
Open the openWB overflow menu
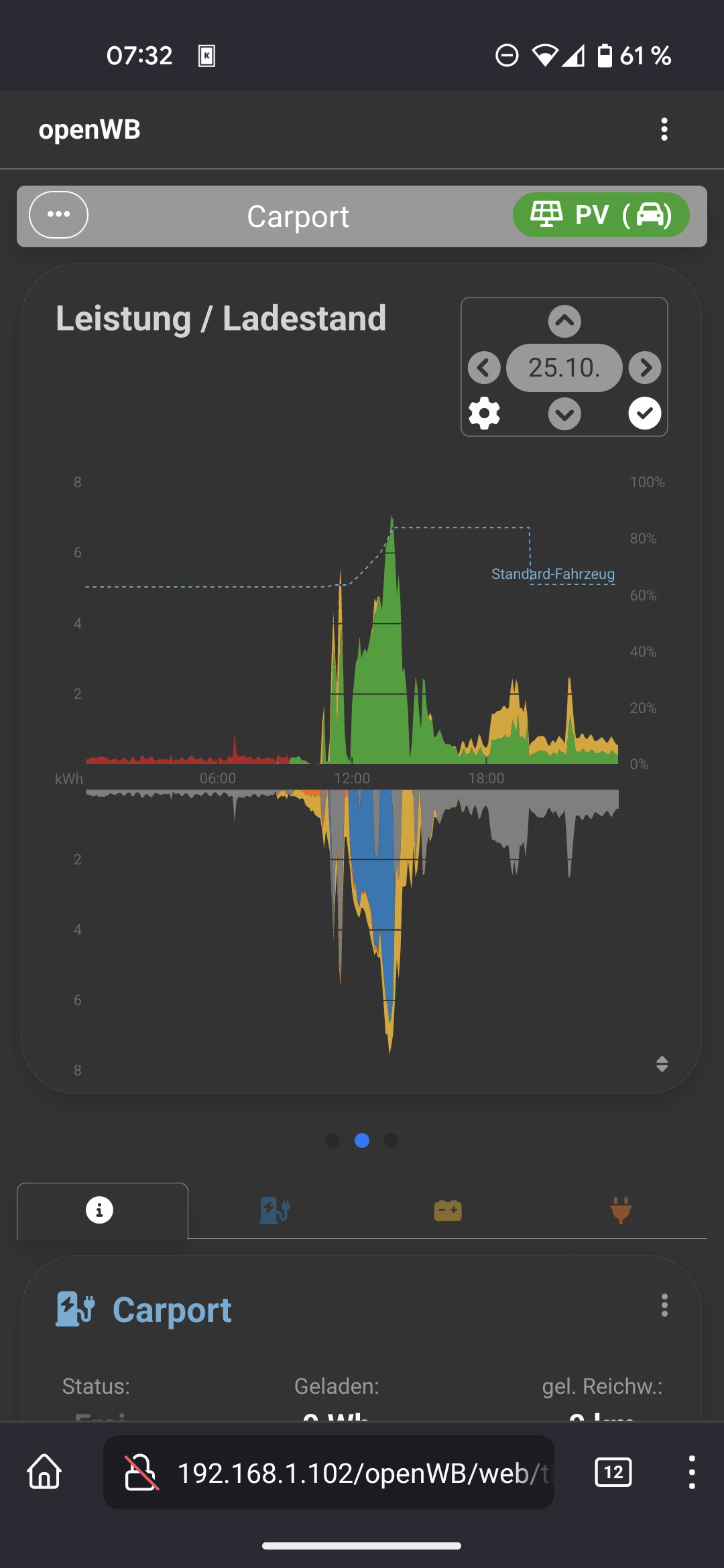tap(664, 129)
